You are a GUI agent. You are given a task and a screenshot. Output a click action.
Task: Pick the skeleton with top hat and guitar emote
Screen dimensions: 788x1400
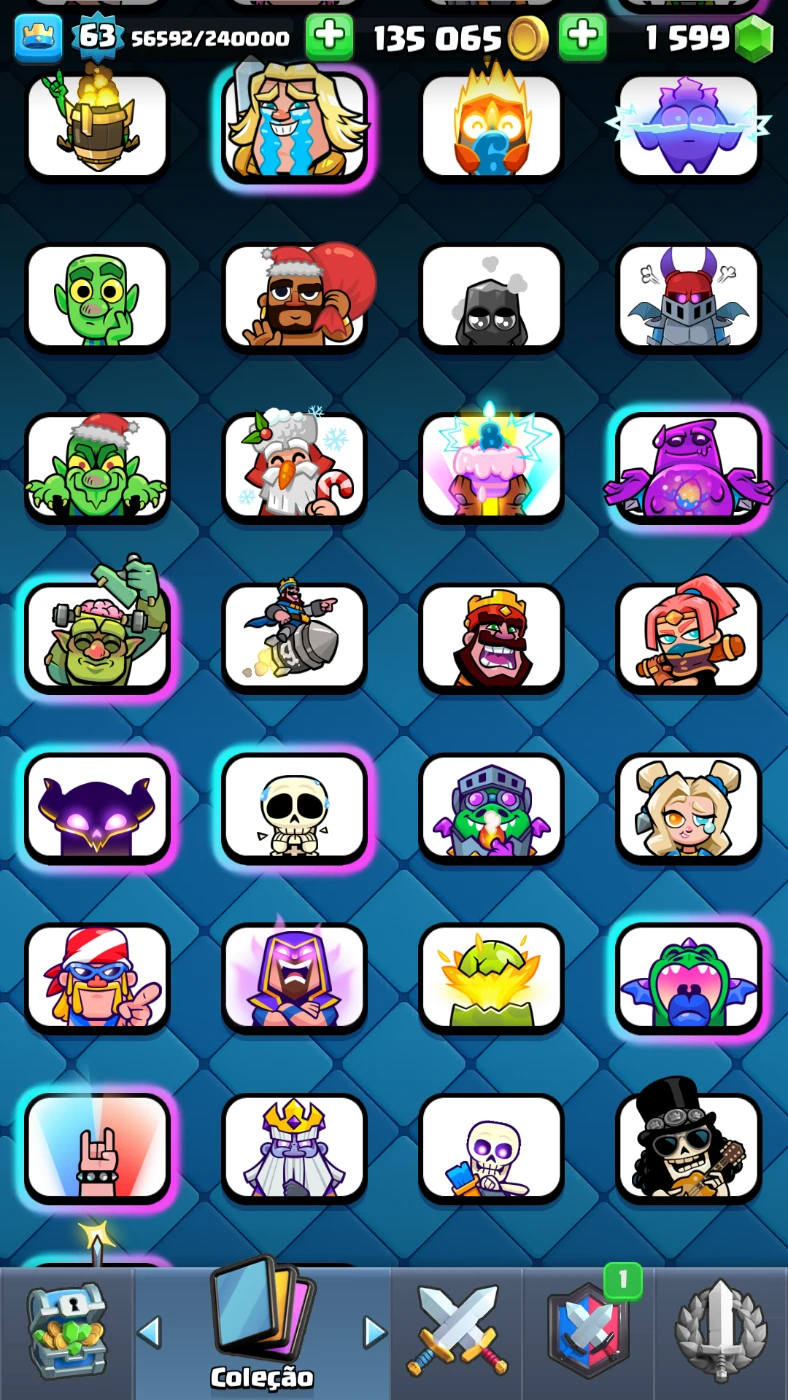[x=688, y=1147]
